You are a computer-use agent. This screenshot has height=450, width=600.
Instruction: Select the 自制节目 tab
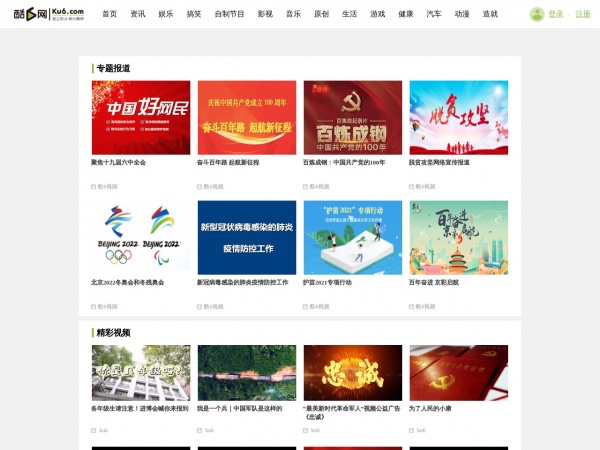pyautogui.click(x=229, y=14)
